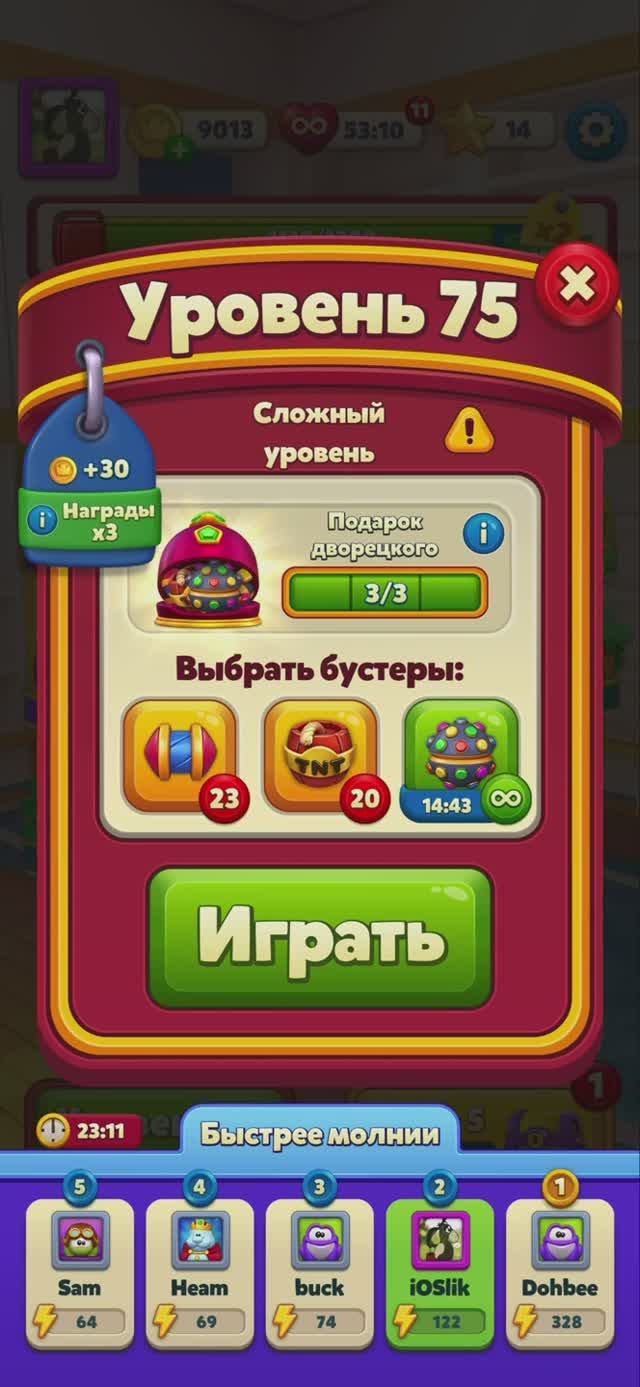Open info for Подарок дворецкого

point(484,533)
